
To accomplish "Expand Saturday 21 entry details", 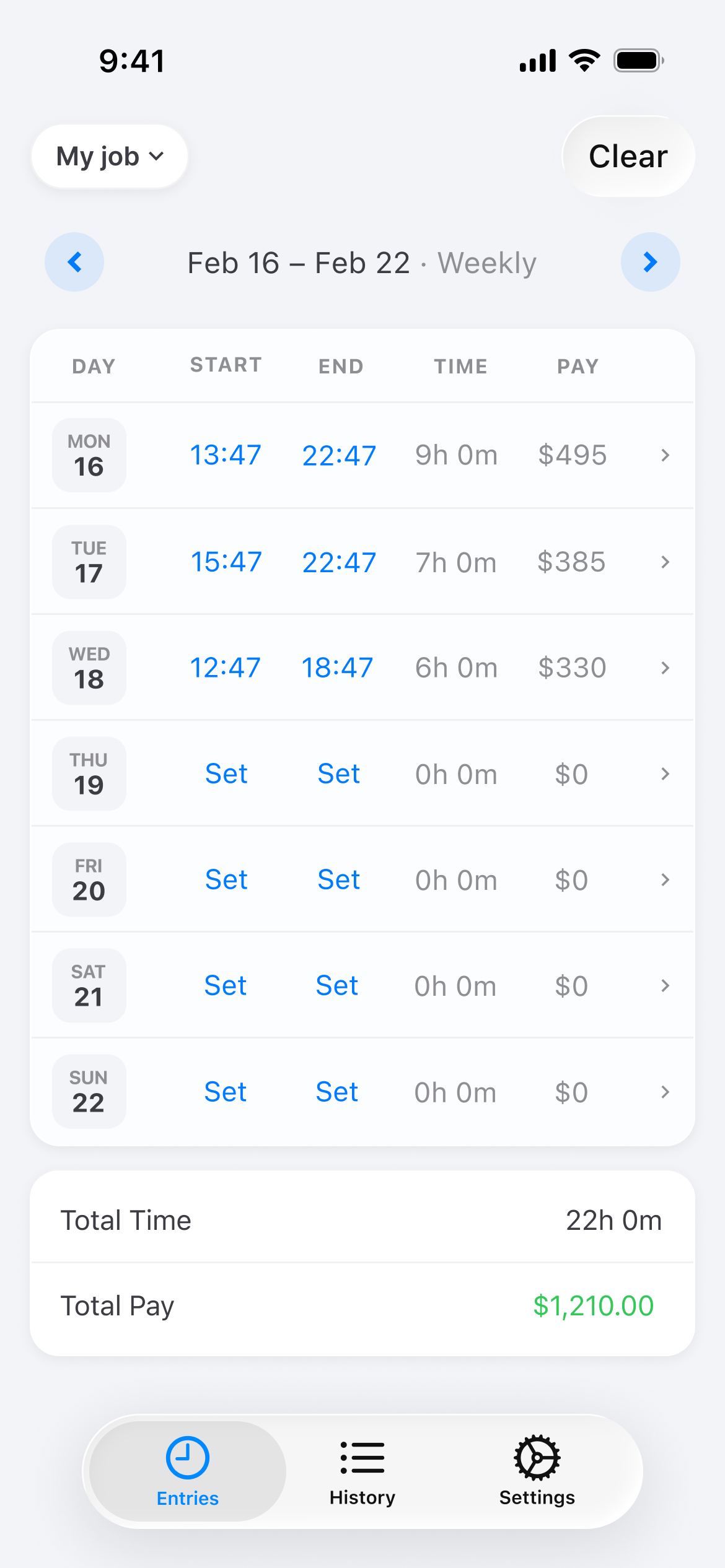I will [666, 985].
